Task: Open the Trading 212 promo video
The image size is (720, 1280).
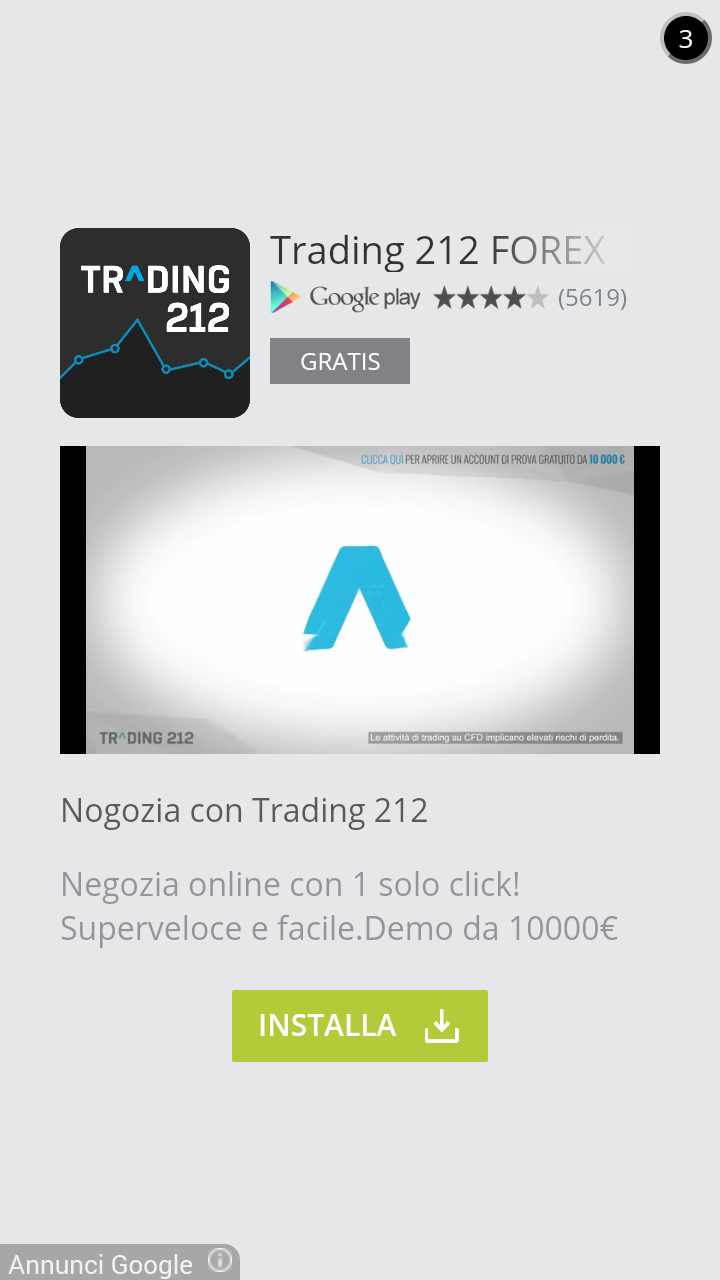Action: point(360,600)
